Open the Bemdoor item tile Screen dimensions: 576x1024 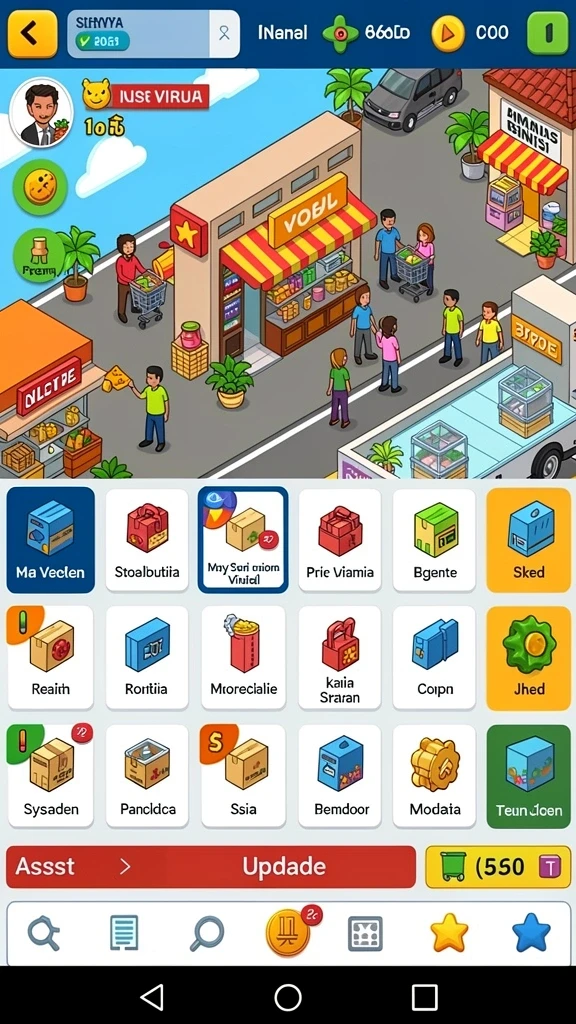340,776
